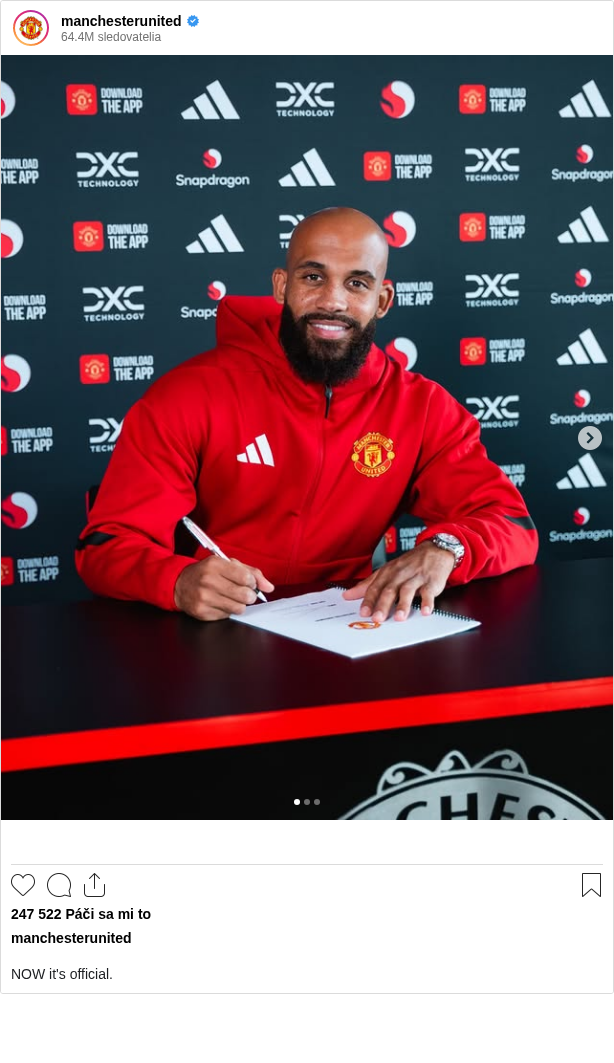Share this post
The image size is (614, 1063).
[x=94, y=885]
